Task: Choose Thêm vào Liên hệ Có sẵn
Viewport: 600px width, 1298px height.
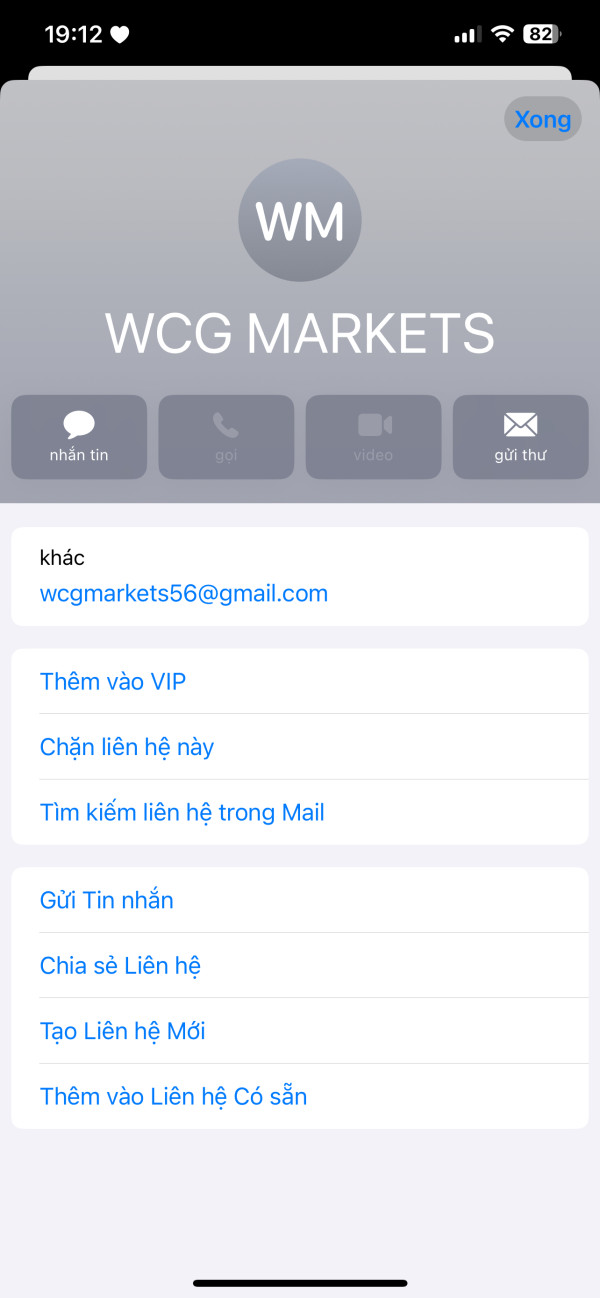Action: [299, 1096]
